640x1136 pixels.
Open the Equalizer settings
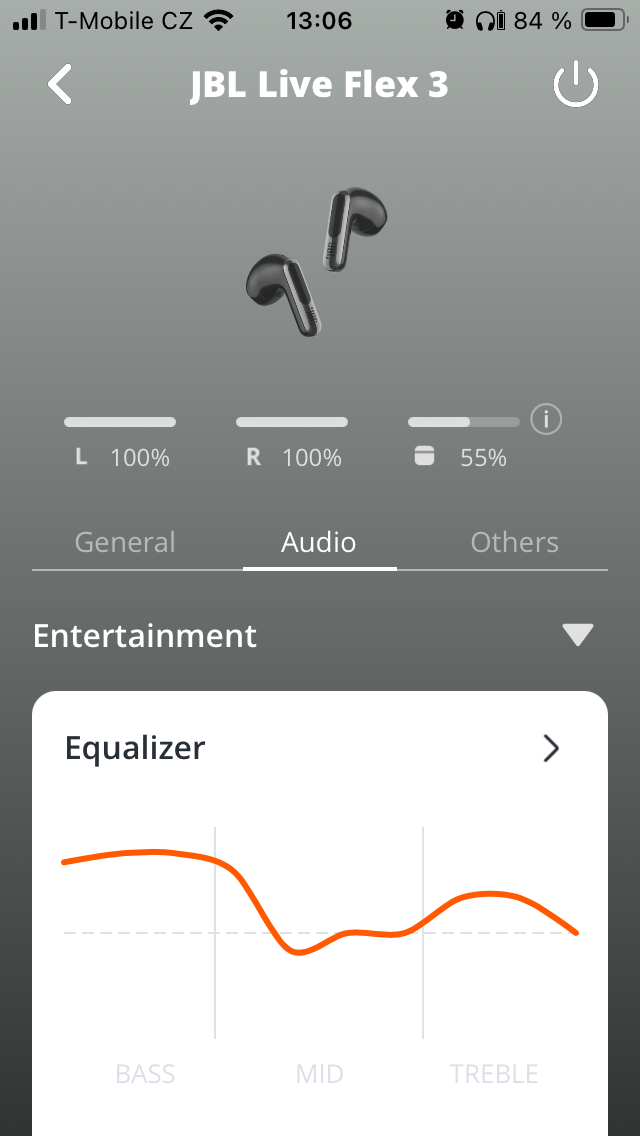(x=551, y=748)
